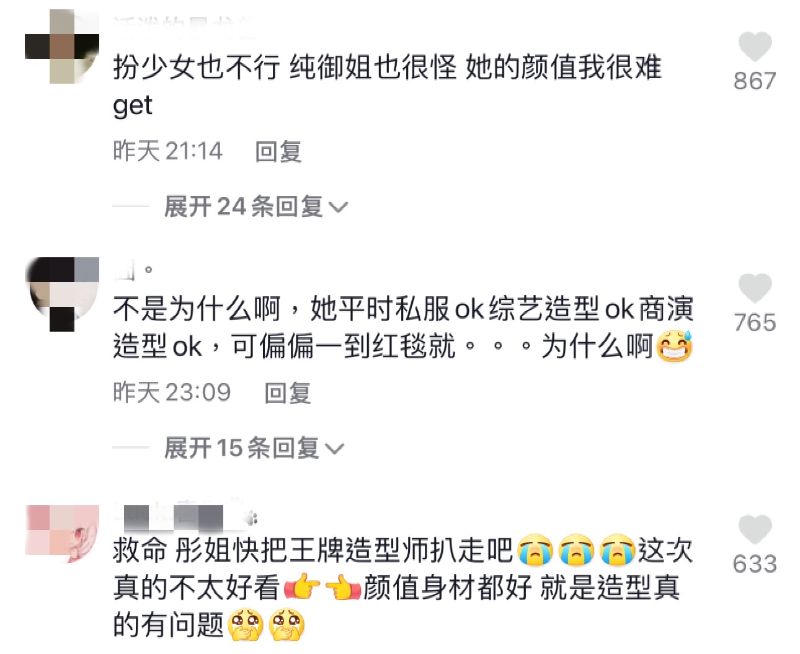Reply to the comment posted 昨天23:09
This screenshot has height=654, width=800.
288,393
